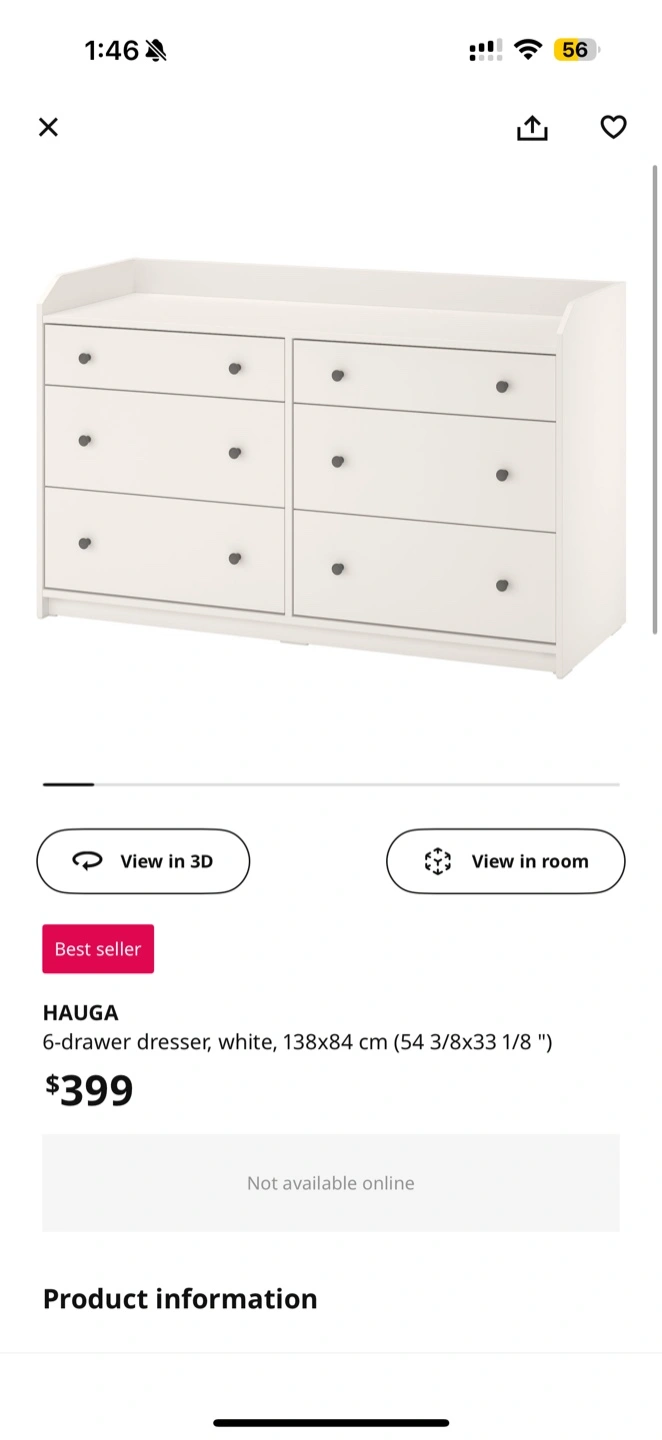Close the product page
Image resolution: width=662 pixels, height=1440 pixels.
point(48,127)
